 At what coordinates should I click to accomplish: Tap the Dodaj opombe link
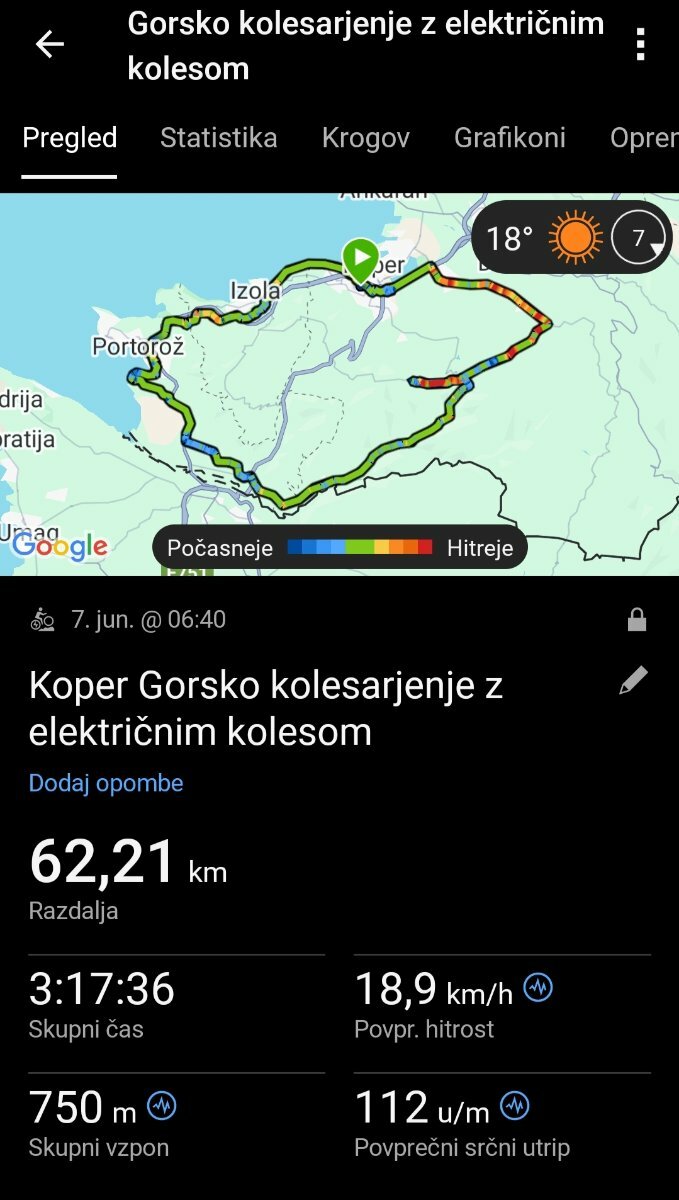coord(106,783)
